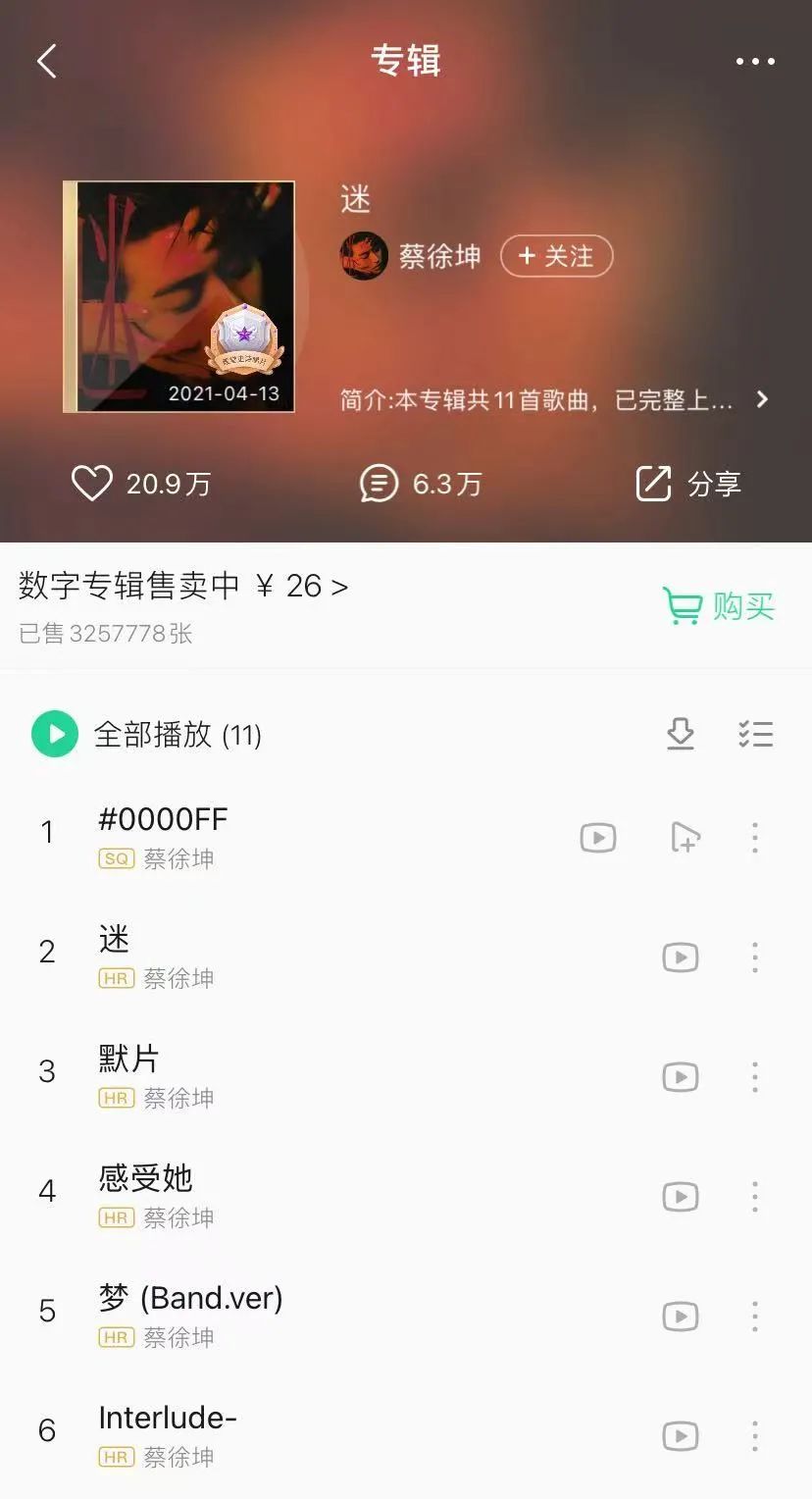Open more options for Interlude-
The height and width of the screenshot is (1499, 812).
click(755, 1435)
